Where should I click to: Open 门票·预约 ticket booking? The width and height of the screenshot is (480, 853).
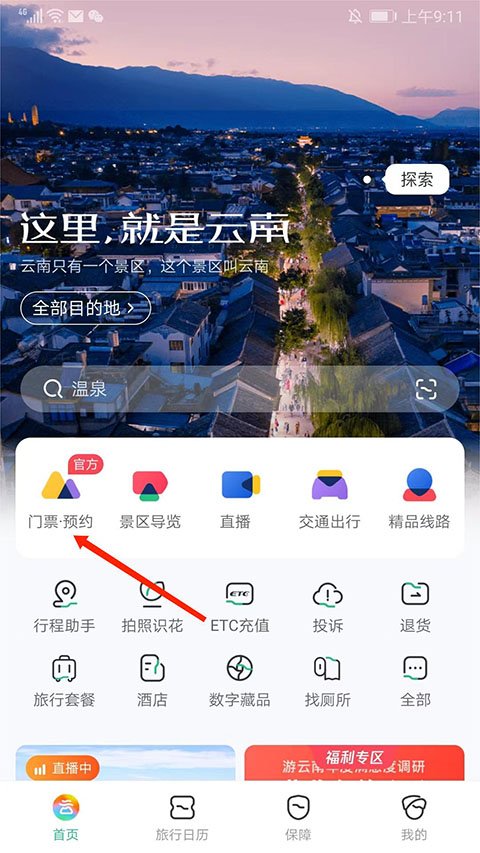click(60, 497)
